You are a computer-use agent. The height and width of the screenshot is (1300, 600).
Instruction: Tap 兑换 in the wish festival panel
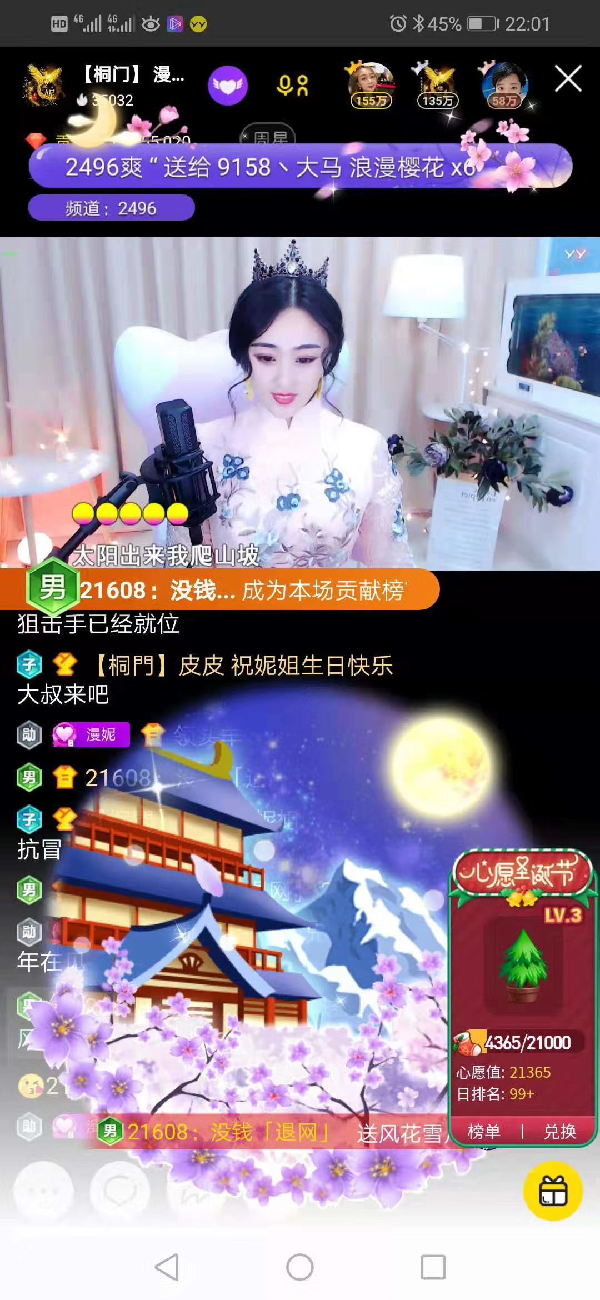(x=559, y=1131)
